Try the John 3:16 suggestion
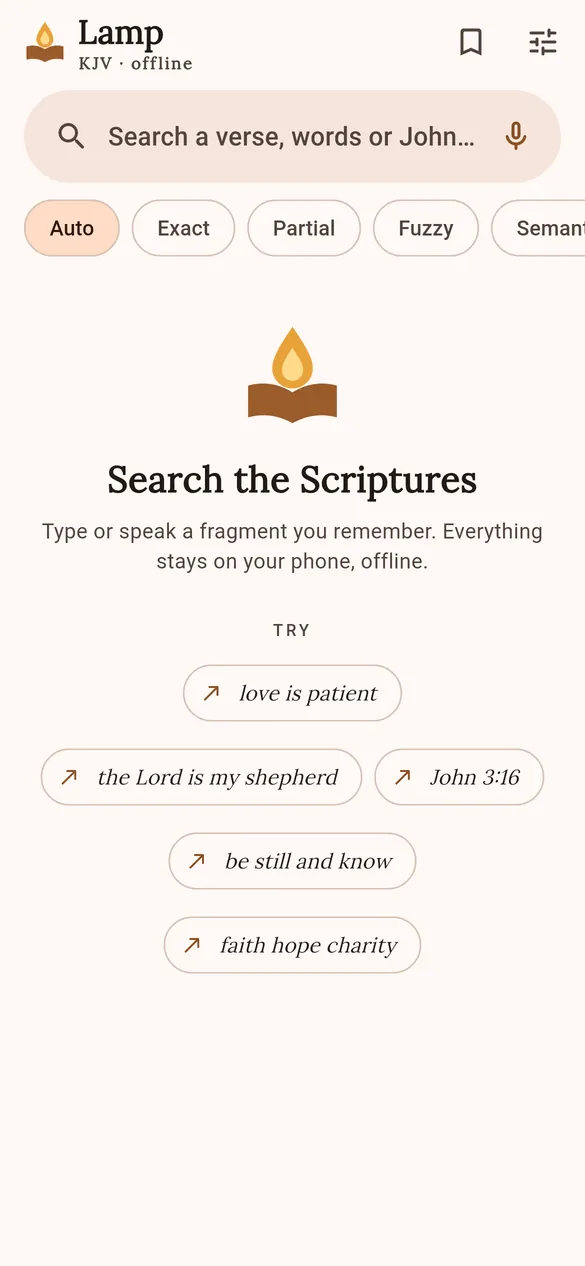The height and width of the screenshot is (1266, 585). 459,777
